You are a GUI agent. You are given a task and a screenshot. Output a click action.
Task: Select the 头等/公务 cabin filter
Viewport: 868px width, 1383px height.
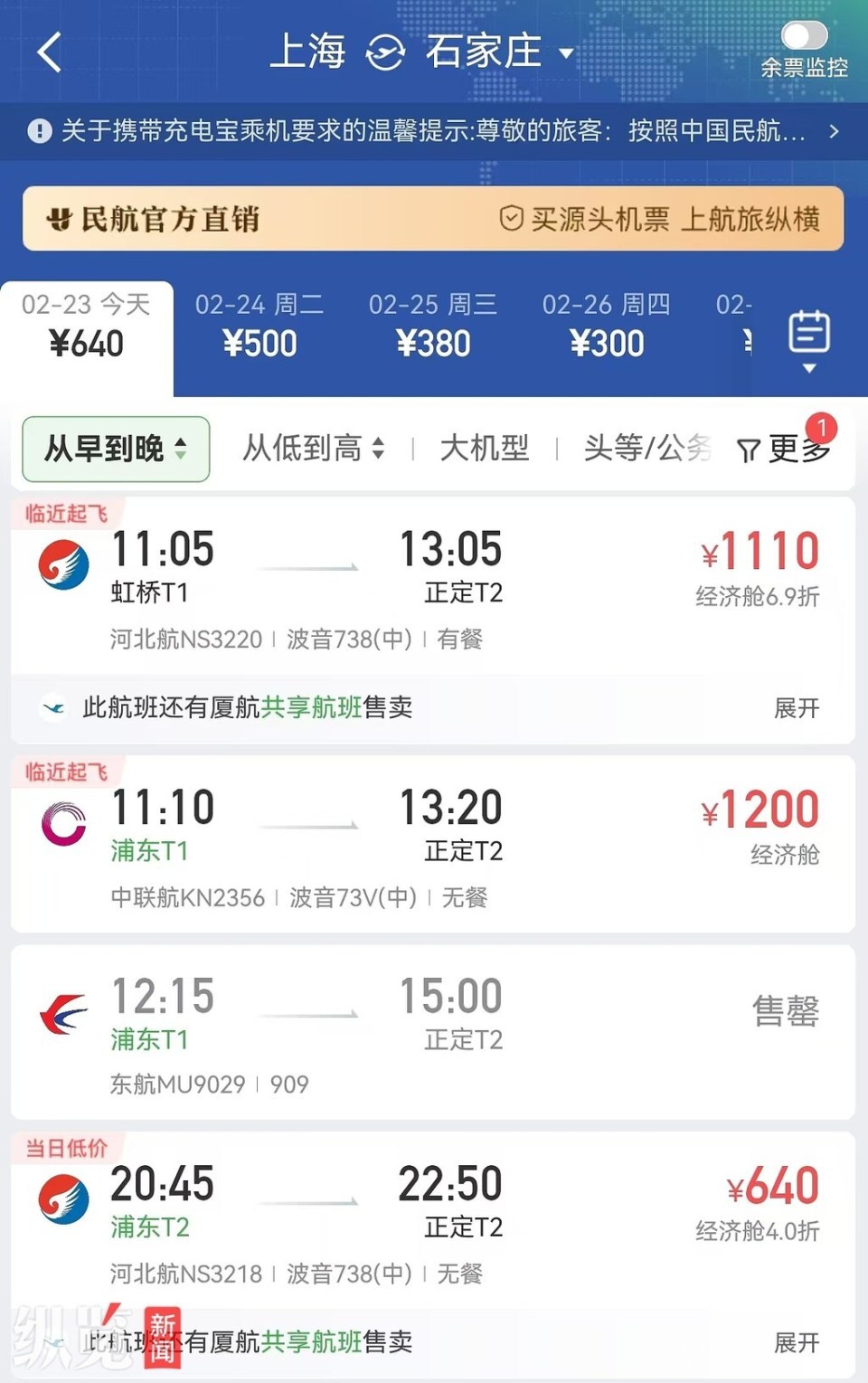tap(646, 449)
